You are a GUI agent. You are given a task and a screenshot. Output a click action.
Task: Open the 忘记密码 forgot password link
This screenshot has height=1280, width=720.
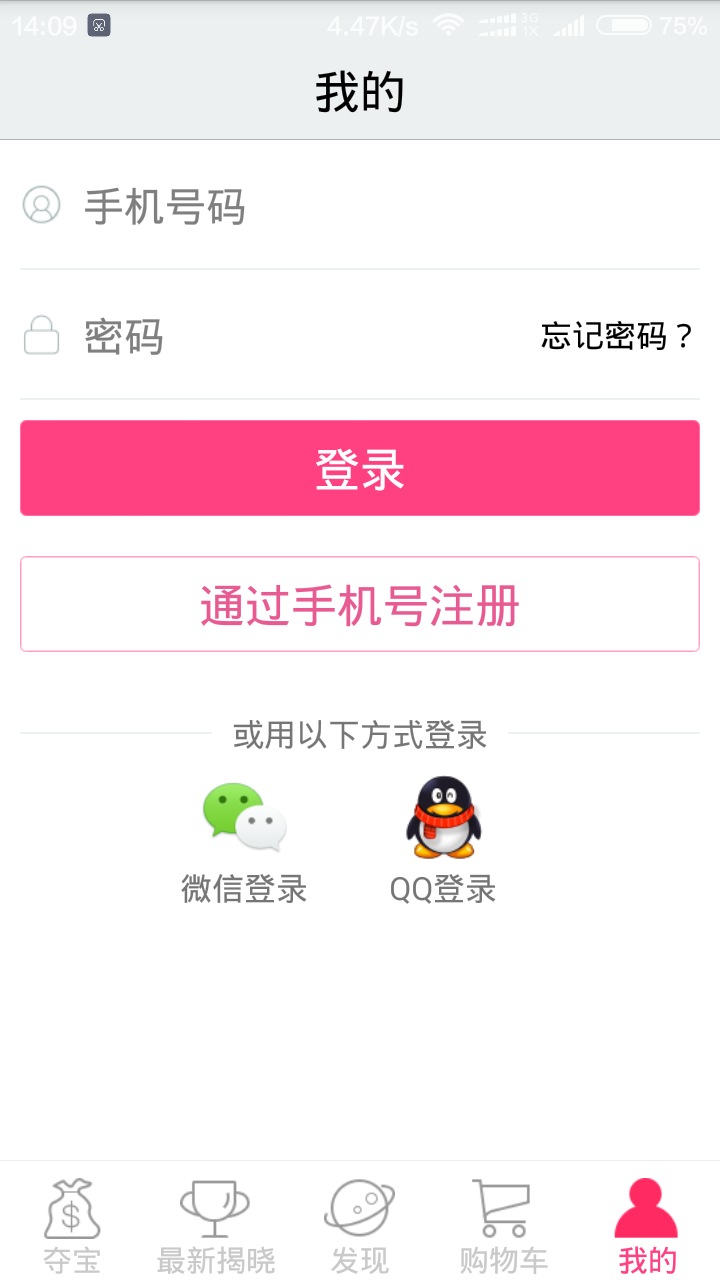tap(616, 337)
